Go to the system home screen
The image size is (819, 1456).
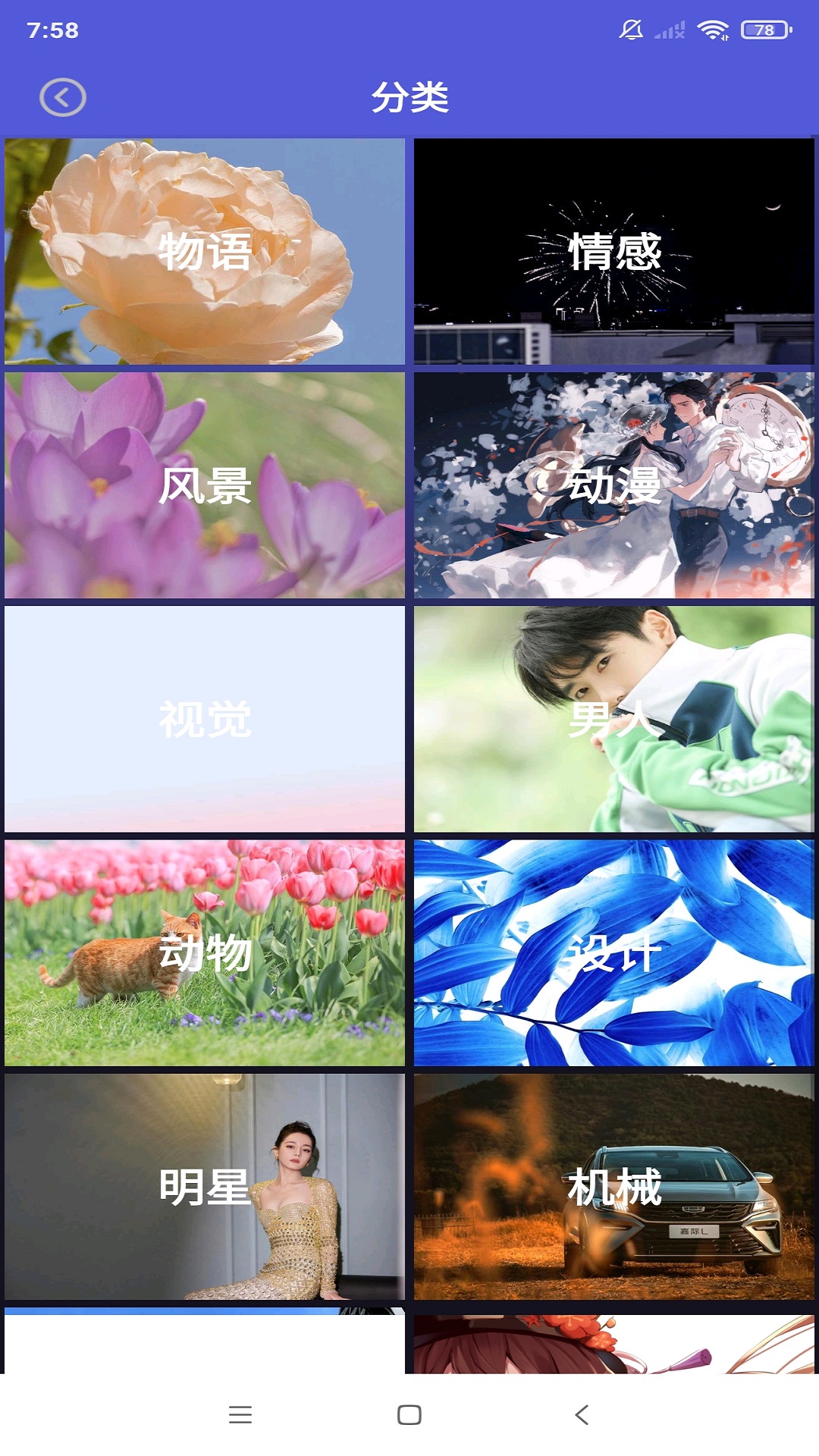(x=409, y=1415)
